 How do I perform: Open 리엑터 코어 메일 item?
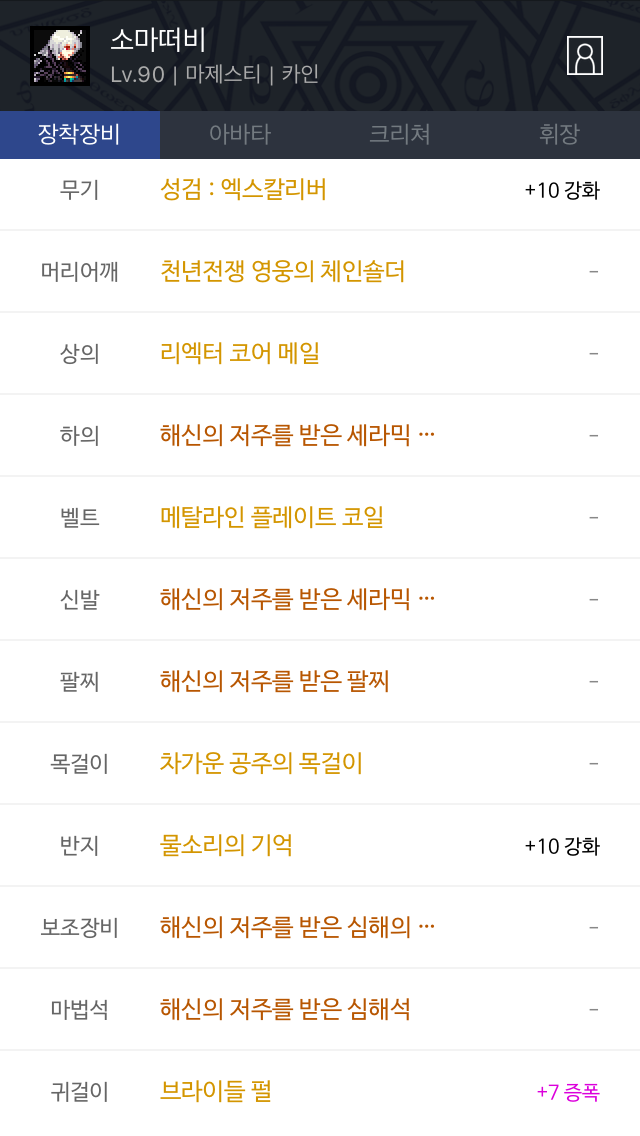point(239,354)
